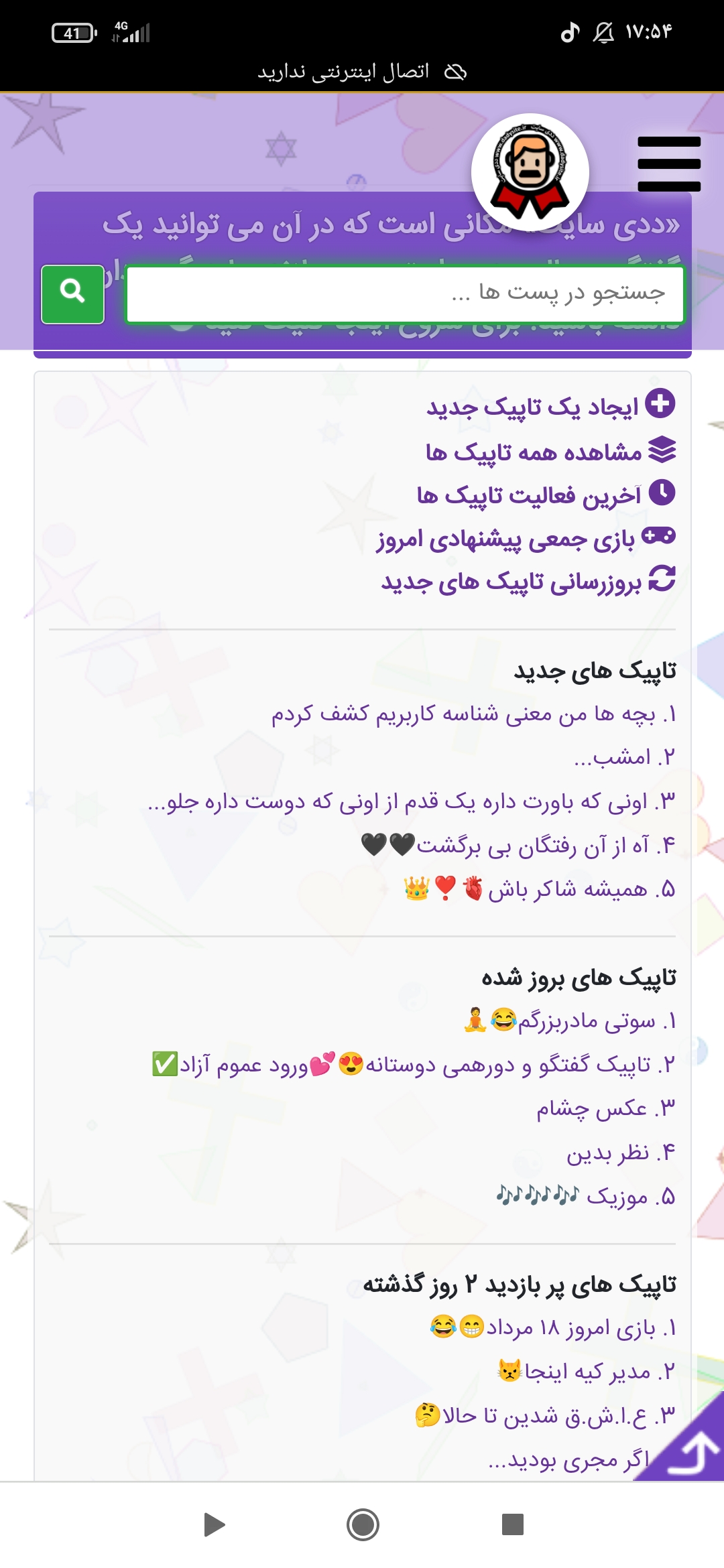
Task: Open the topic امشب...
Action: [x=623, y=758]
